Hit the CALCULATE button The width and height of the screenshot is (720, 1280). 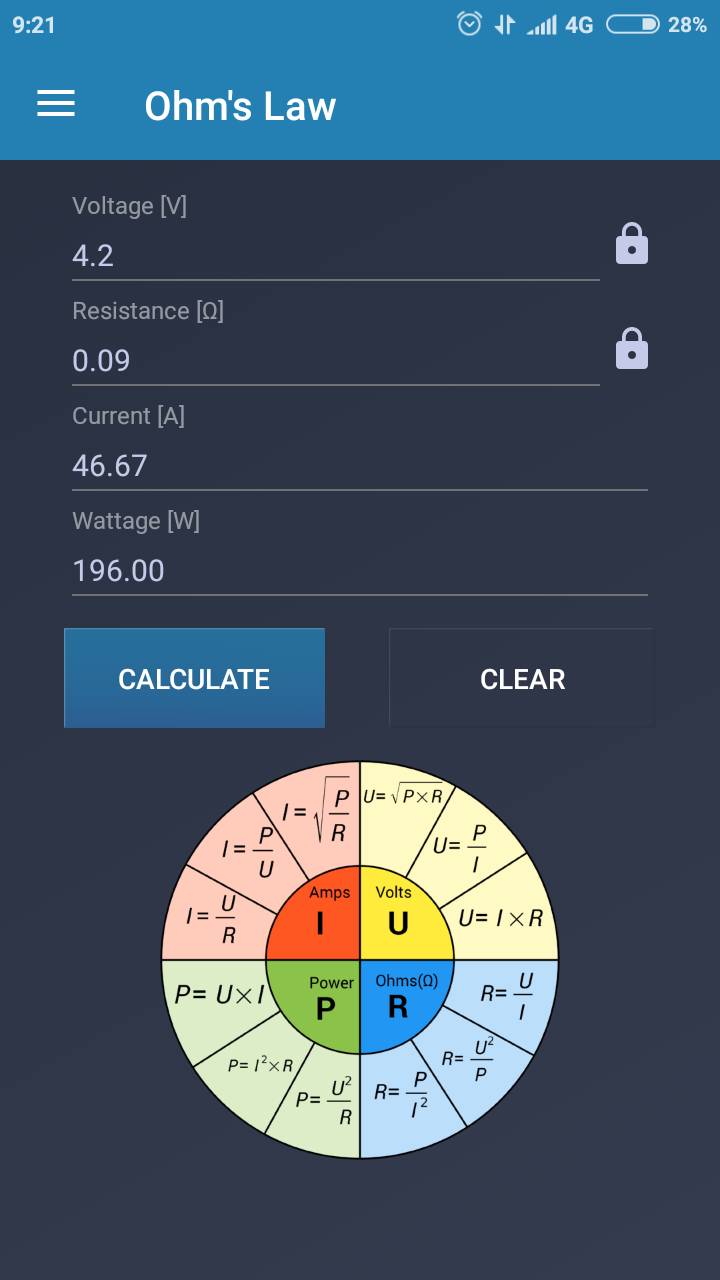click(x=194, y=678)
